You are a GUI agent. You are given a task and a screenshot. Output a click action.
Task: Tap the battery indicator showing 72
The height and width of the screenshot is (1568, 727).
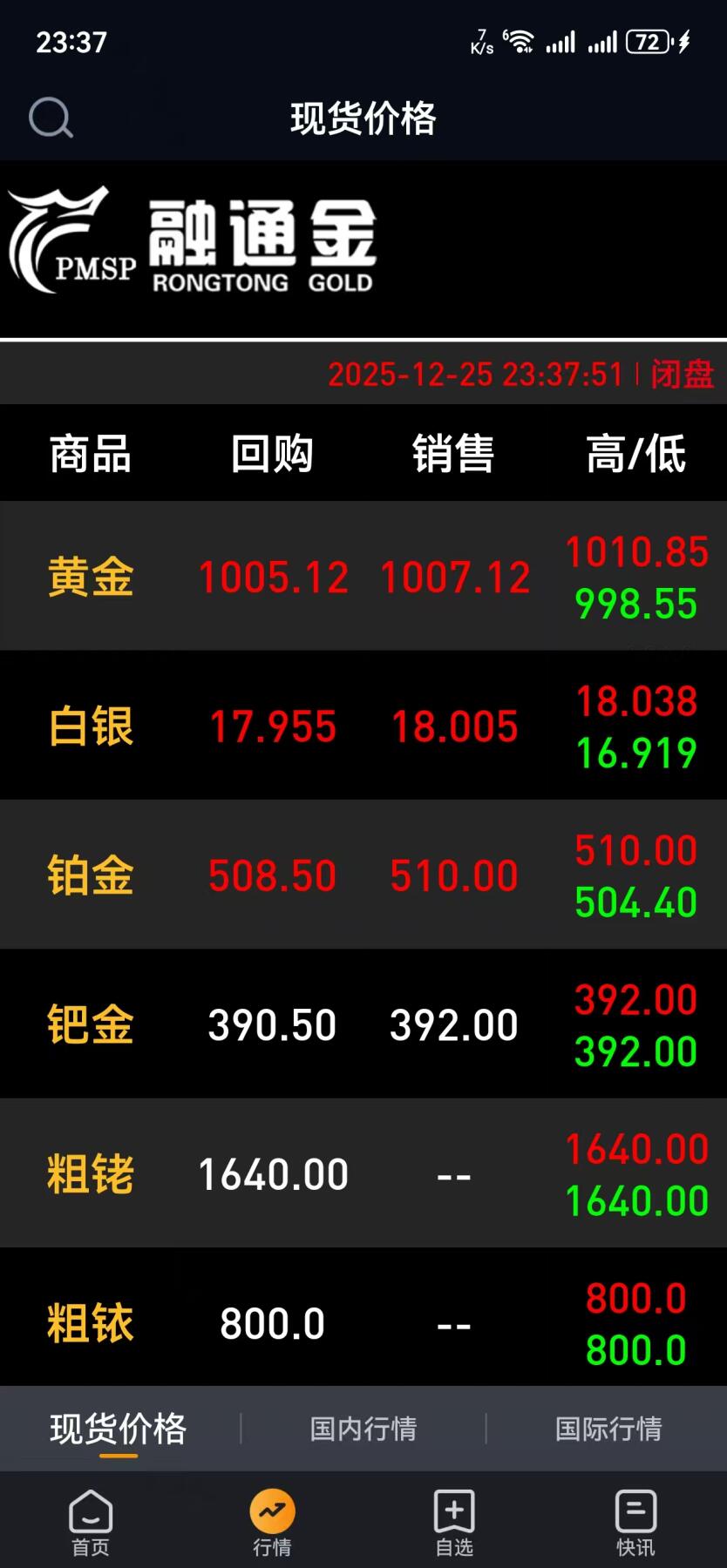(x=646, y=41)
